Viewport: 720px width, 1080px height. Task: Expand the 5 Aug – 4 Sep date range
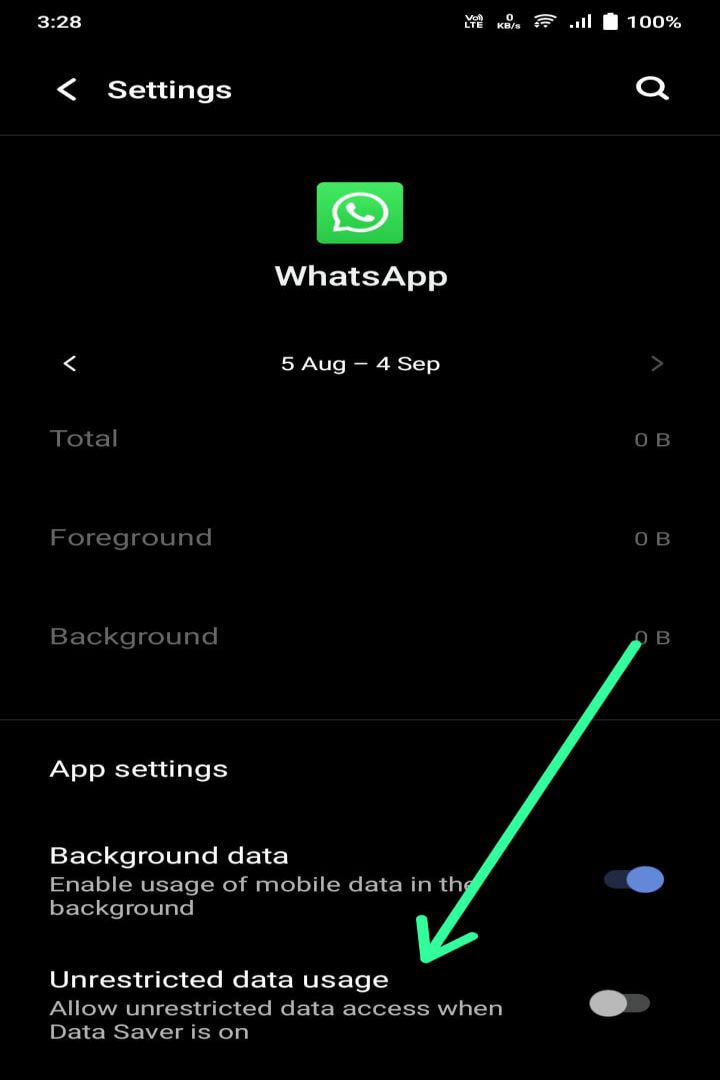click(360, 363)
